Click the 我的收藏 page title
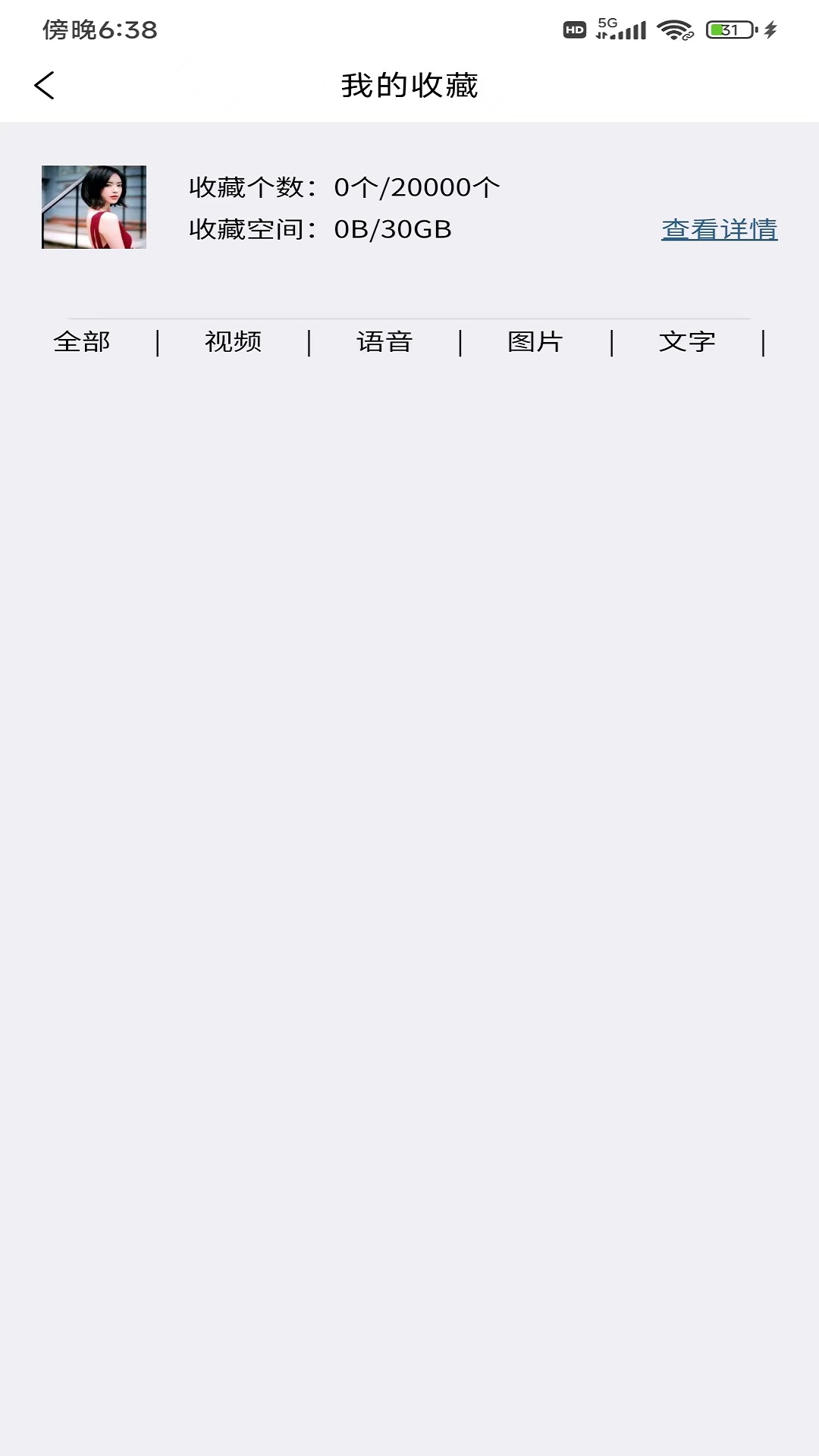This screenshot has width=819, height=1456. pos(409,85)
